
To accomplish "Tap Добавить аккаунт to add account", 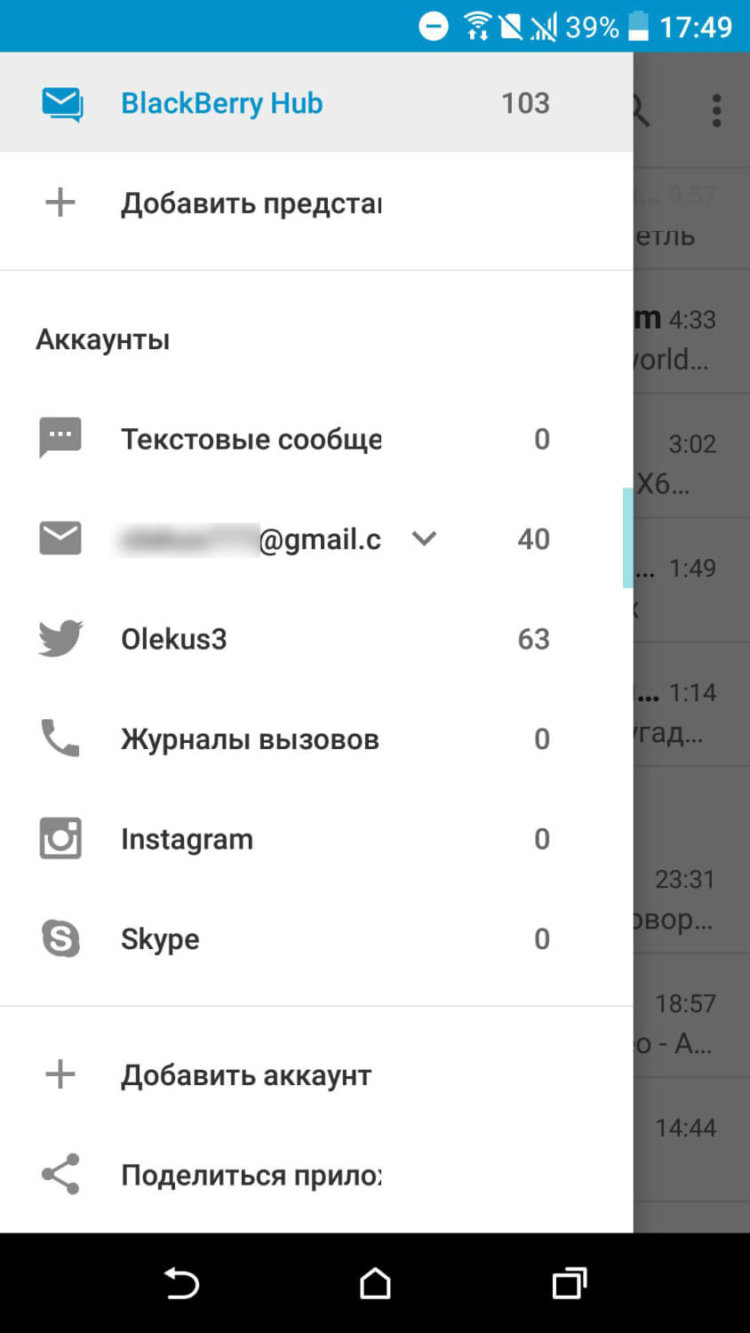I will coord(246,1075).
